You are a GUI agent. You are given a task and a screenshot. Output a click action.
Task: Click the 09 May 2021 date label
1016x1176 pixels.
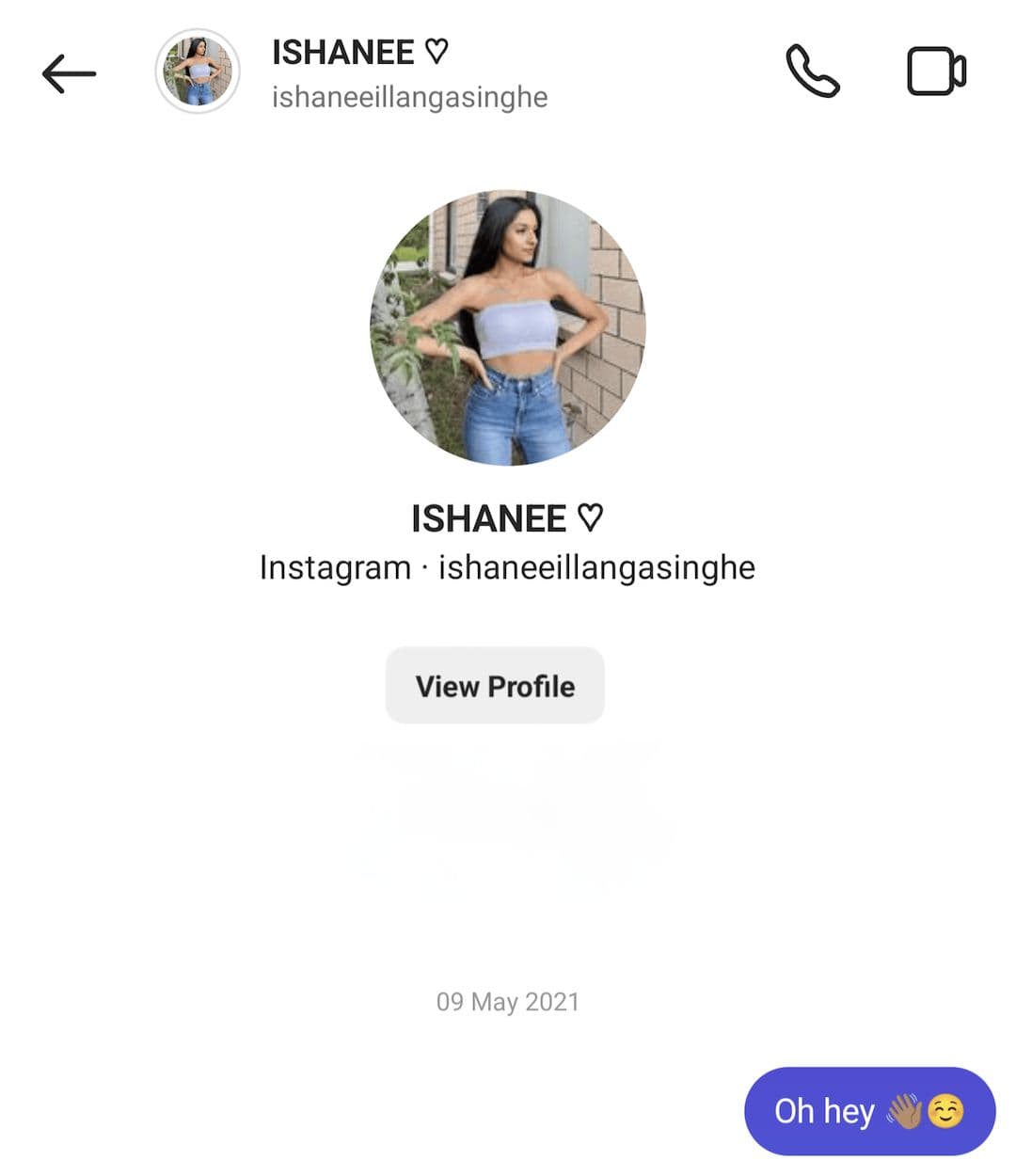click(508, 1001)
